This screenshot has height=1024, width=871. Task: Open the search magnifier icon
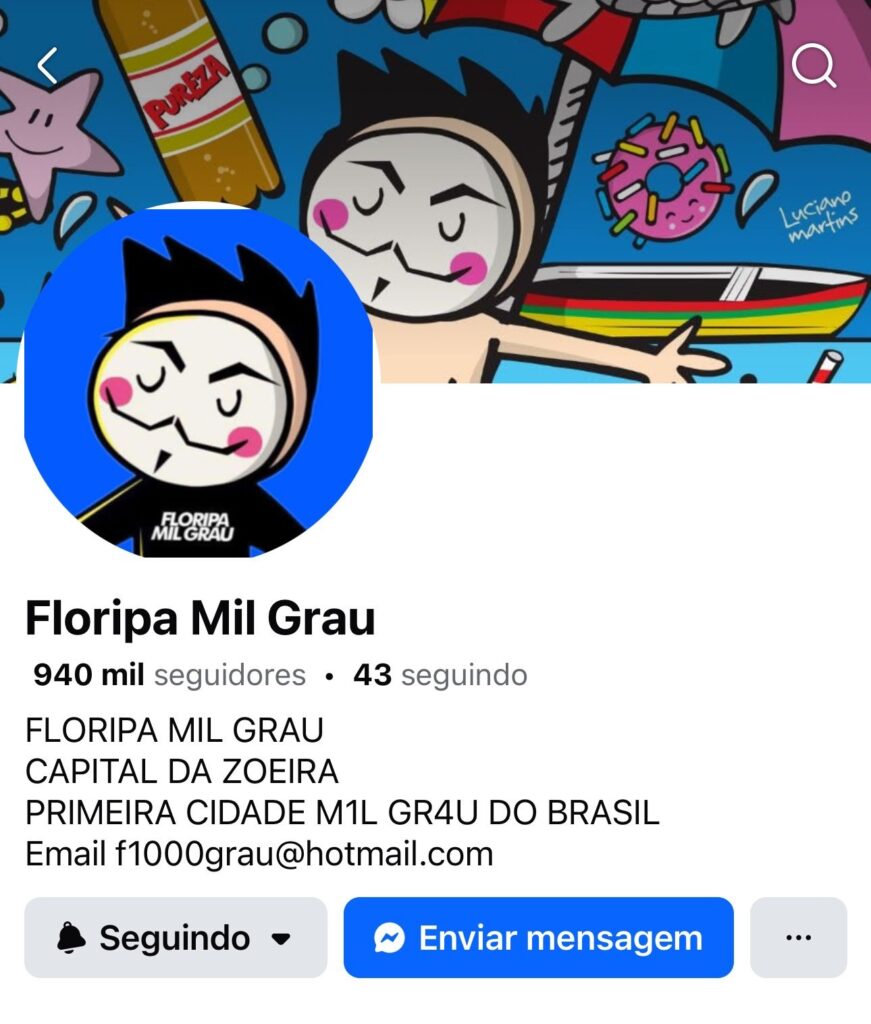point(813,66)
